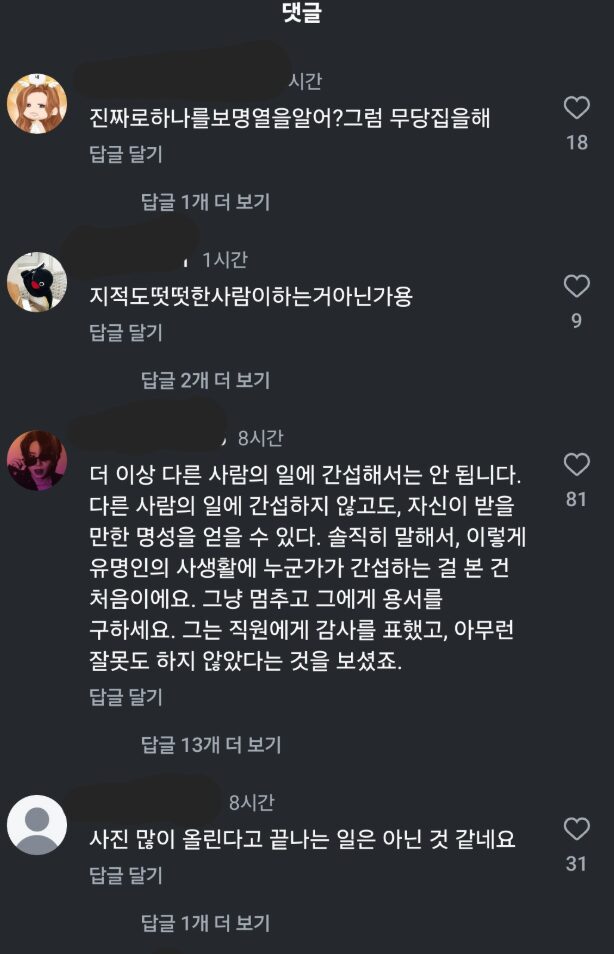Like the comment with 9 likes

(x=577, y=288)
